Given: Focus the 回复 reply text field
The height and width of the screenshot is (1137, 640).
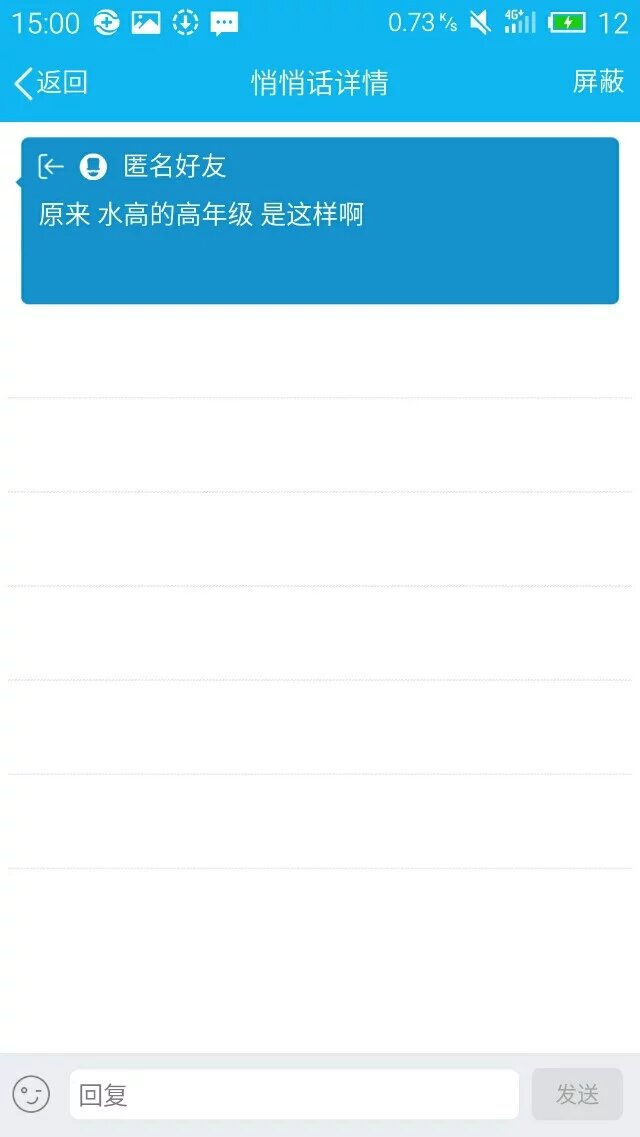Looking at the screenshot, I should pos(294,1095).
